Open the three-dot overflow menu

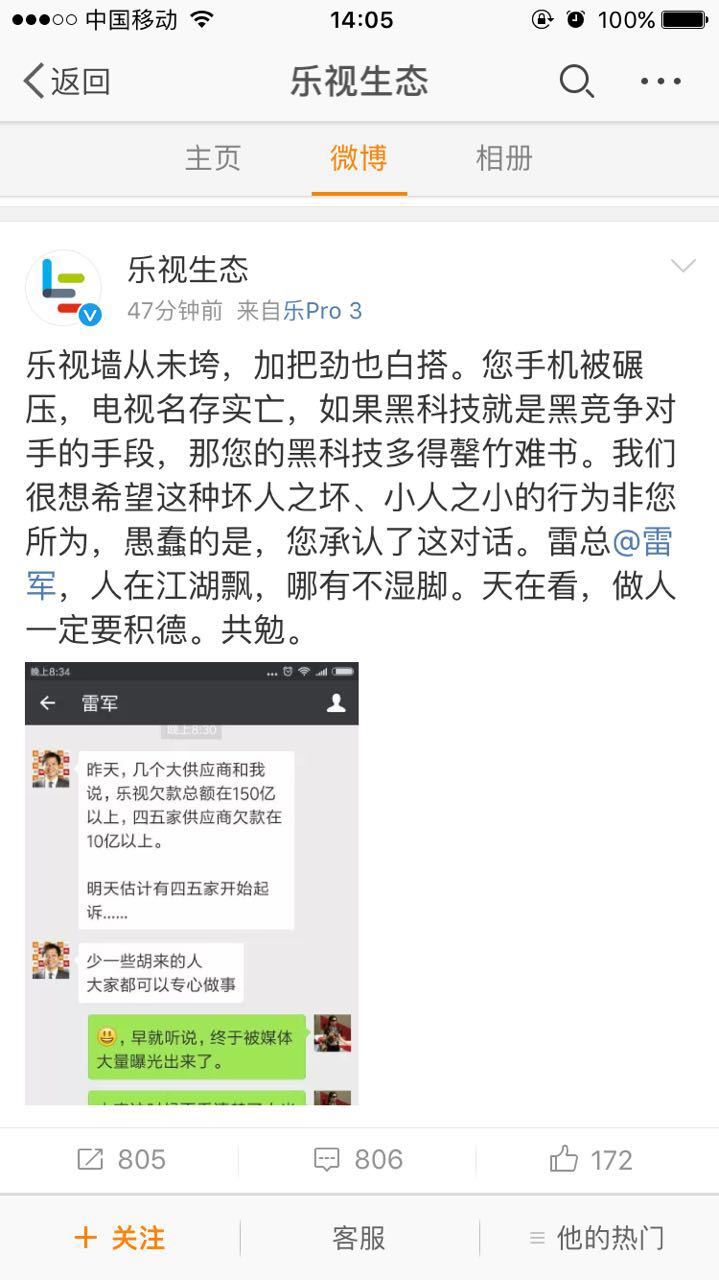point(661,81)
